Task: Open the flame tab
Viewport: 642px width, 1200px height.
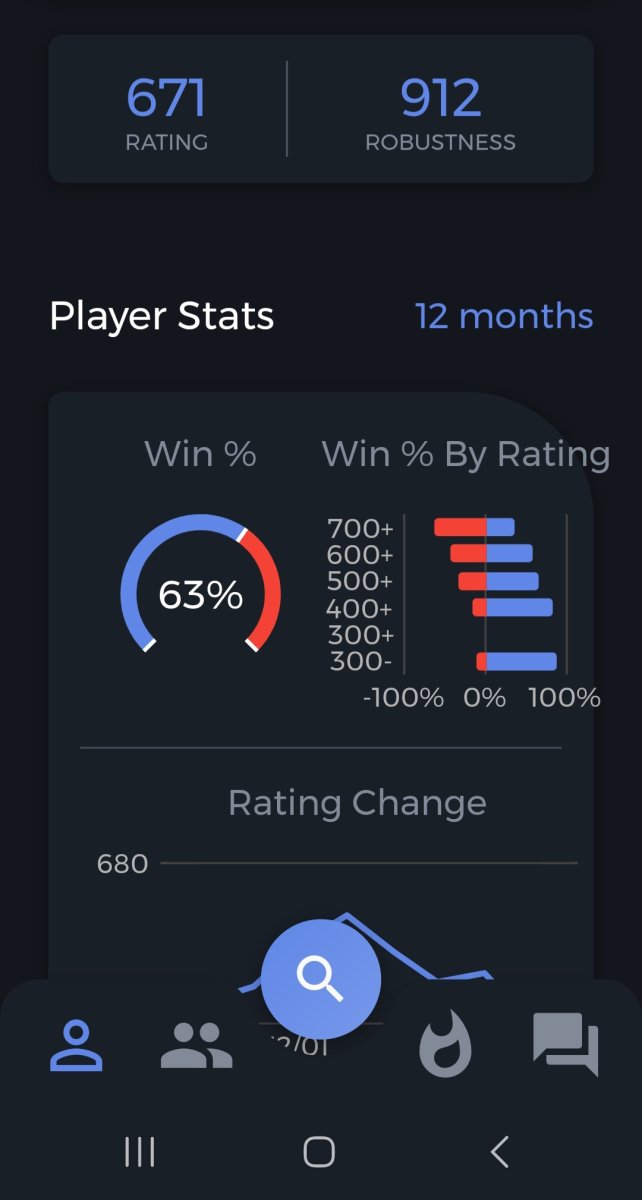Action: pos(445,1044)
